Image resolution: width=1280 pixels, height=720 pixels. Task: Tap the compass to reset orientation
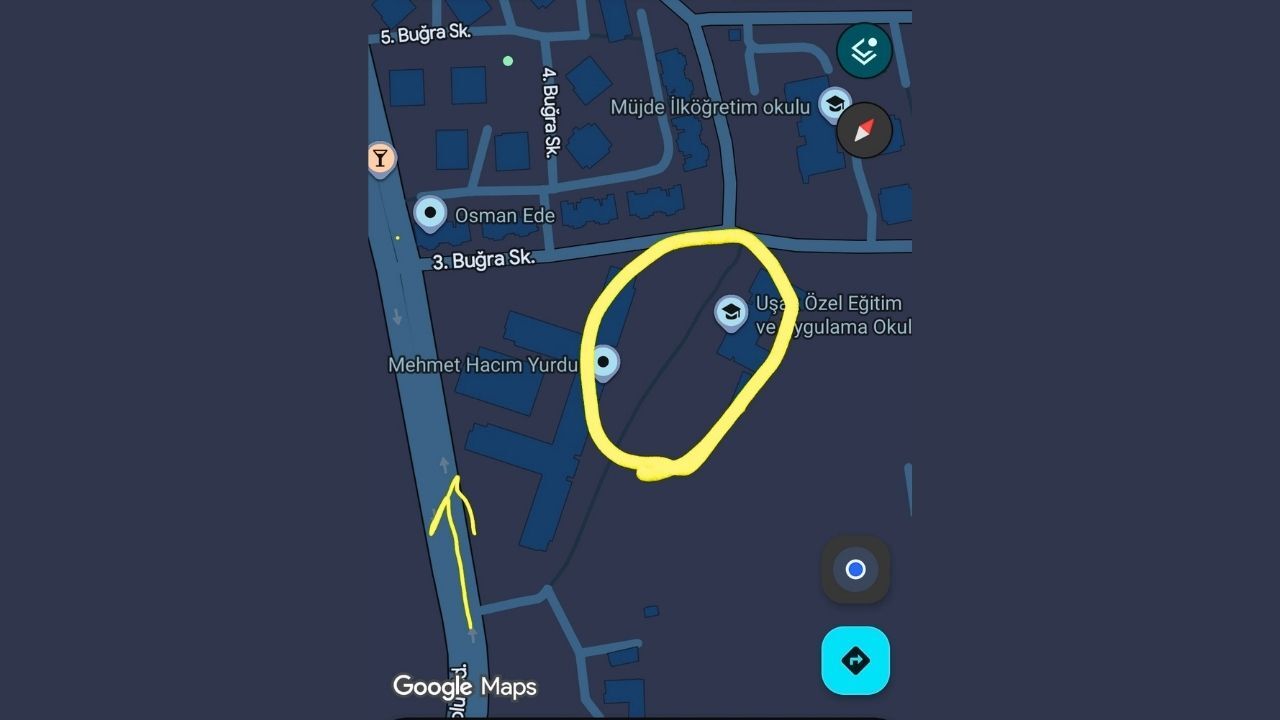pyautogui.click(x=864, y=130)
